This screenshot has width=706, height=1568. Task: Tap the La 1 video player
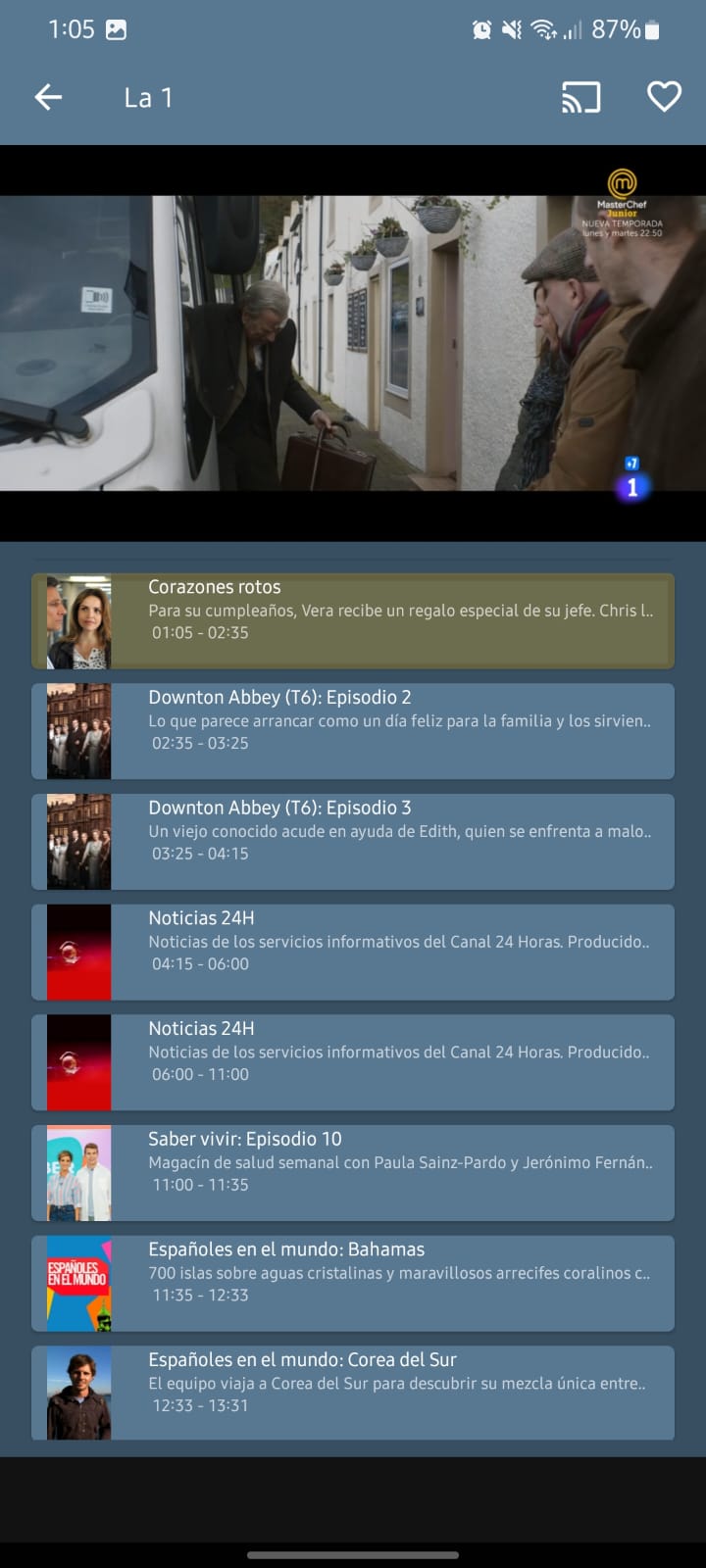(x=353, y=343)
